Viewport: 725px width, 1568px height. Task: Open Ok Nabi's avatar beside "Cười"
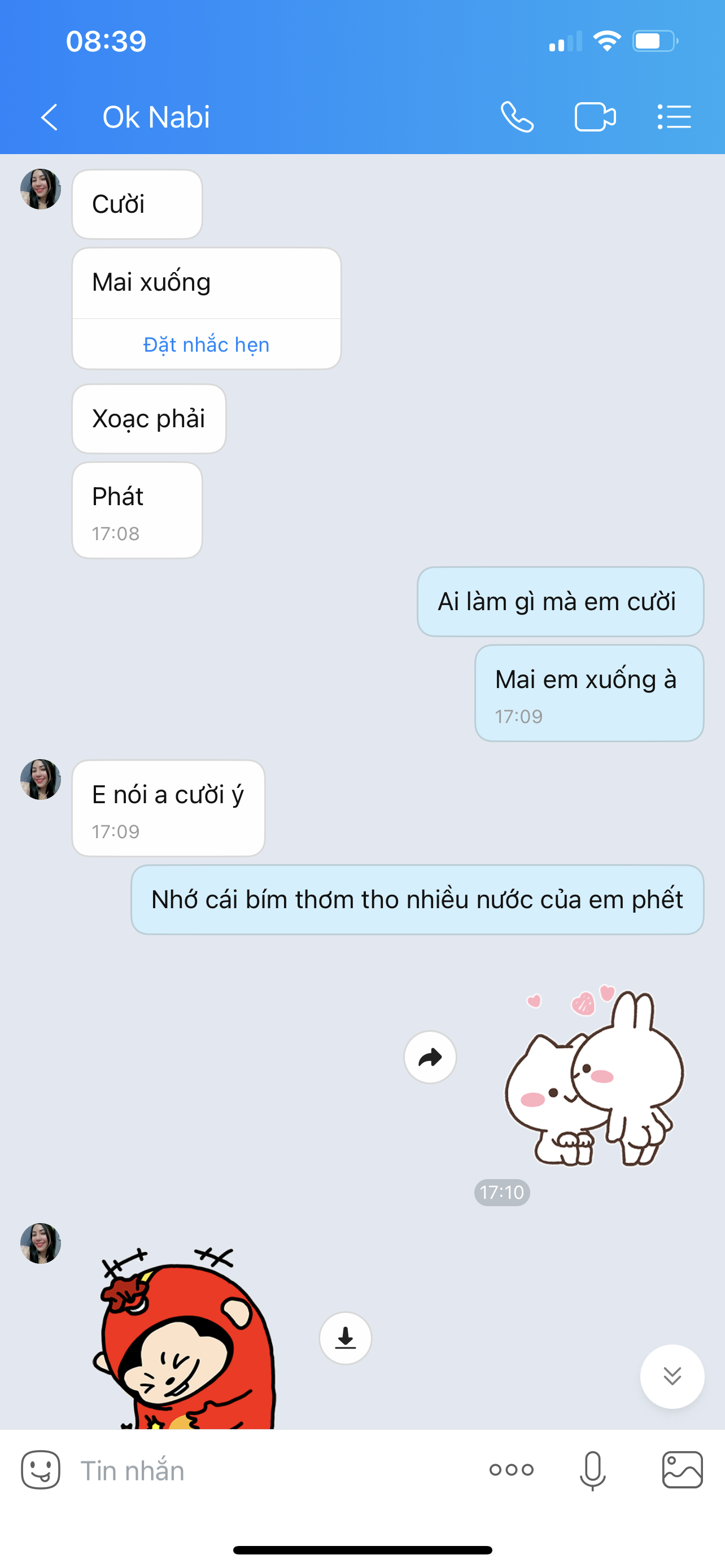click(x=41, y=189)
